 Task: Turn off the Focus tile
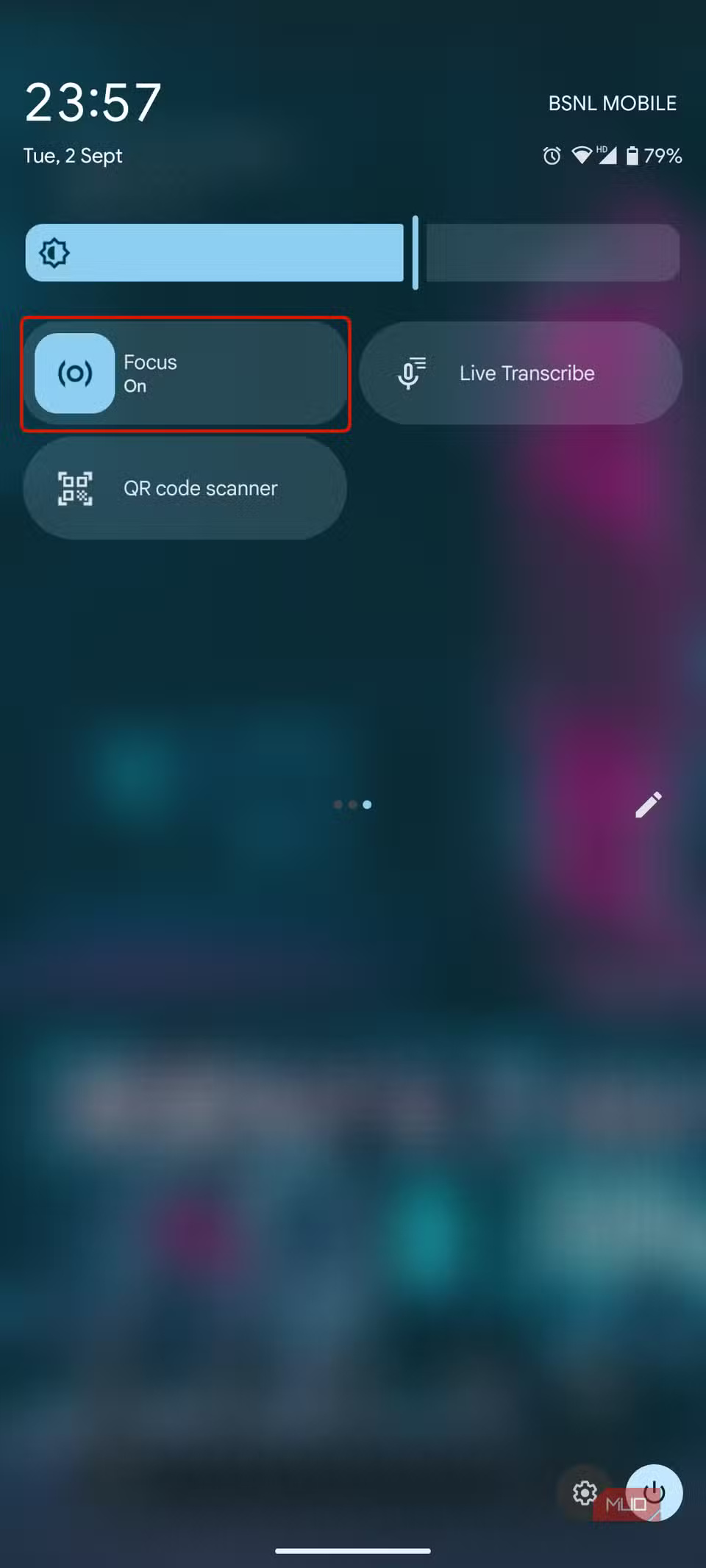(75, 373)
